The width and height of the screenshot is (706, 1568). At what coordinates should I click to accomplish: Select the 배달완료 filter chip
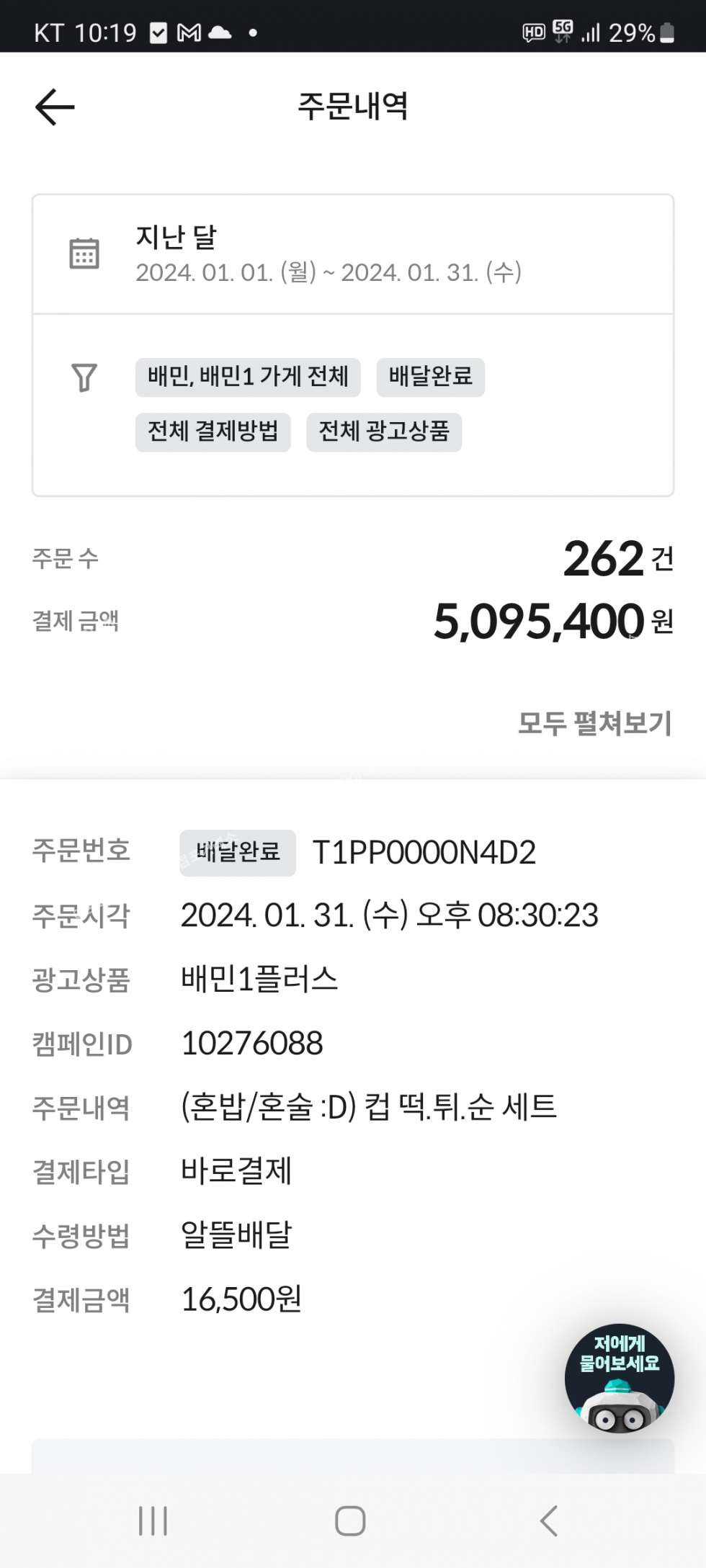tap(430, 377)
